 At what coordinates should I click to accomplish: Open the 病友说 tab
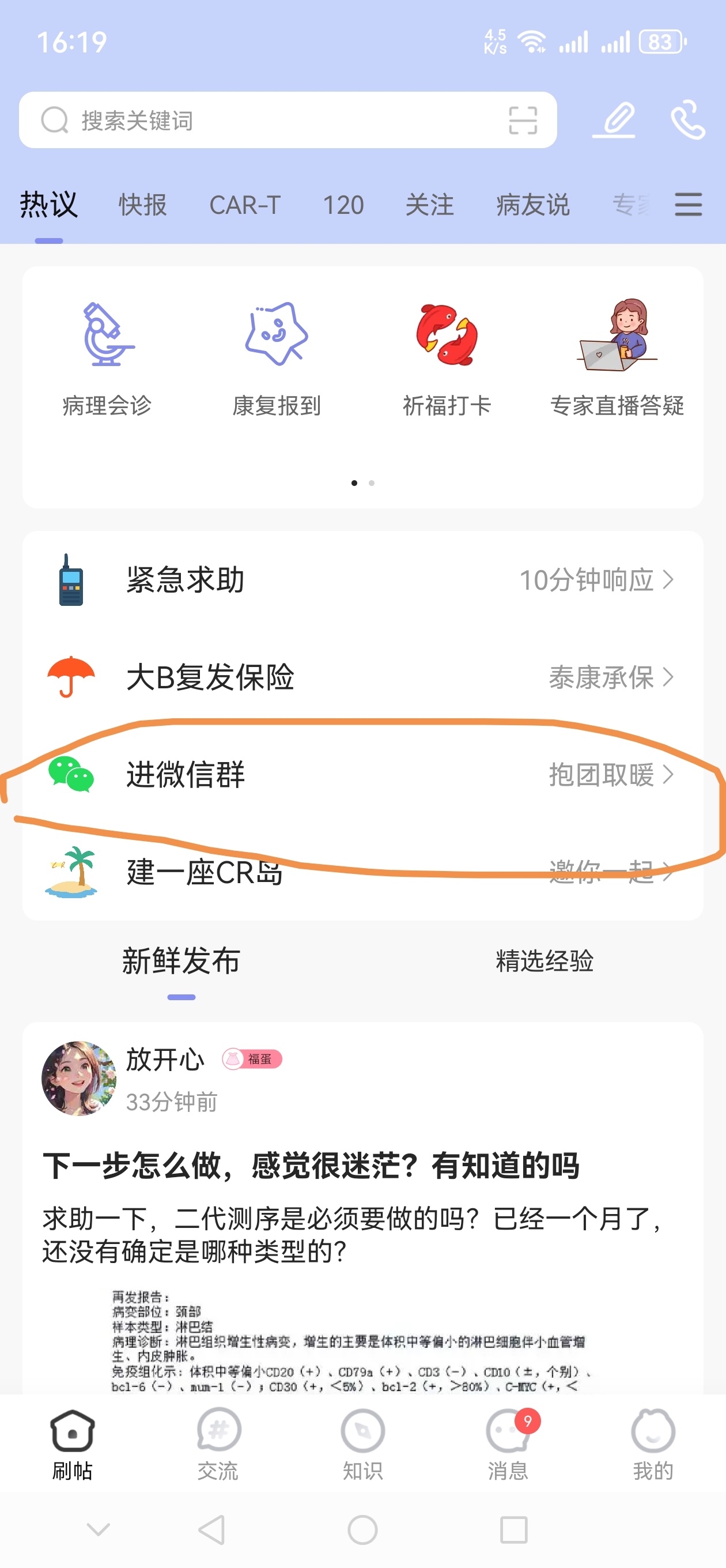pos(532,205)
